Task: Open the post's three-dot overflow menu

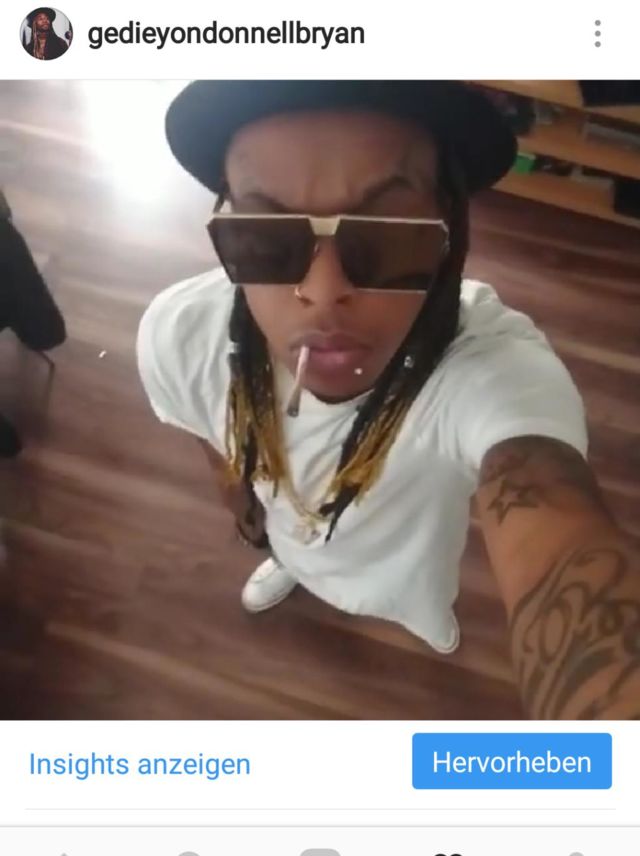Action: tap(597, 34)
